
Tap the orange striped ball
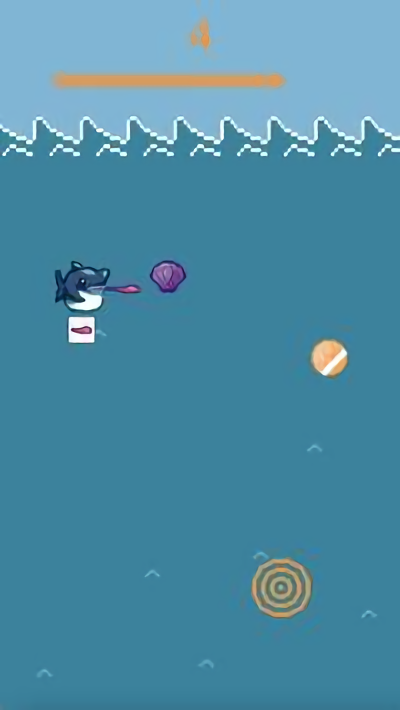[329, 358]
